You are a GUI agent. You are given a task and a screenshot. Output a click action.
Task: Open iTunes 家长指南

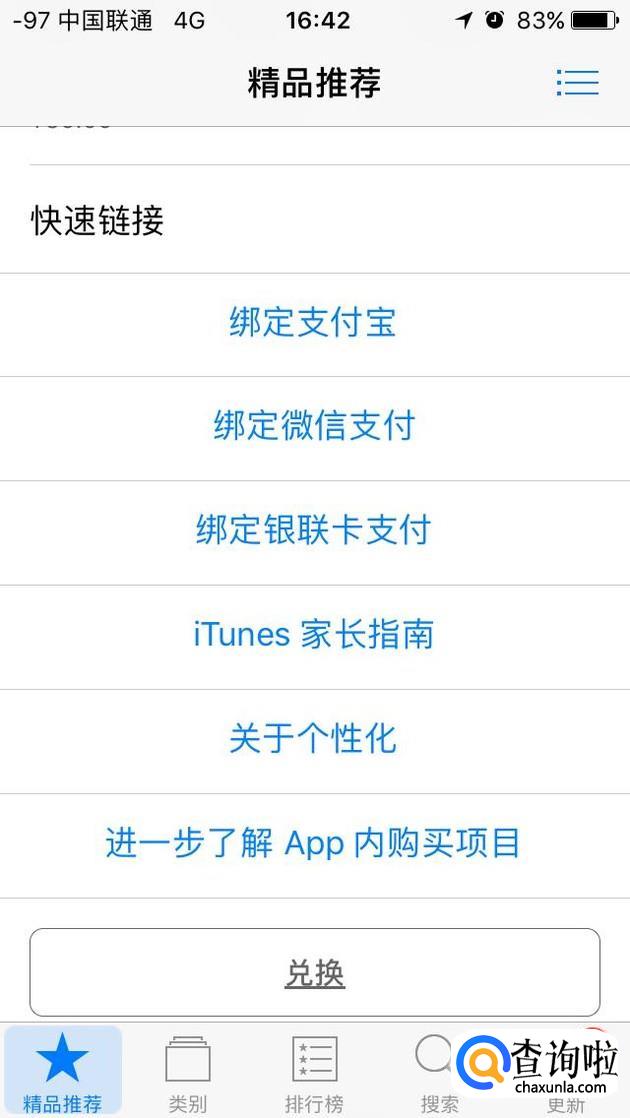pyautogui.click(x=313, y=635)
